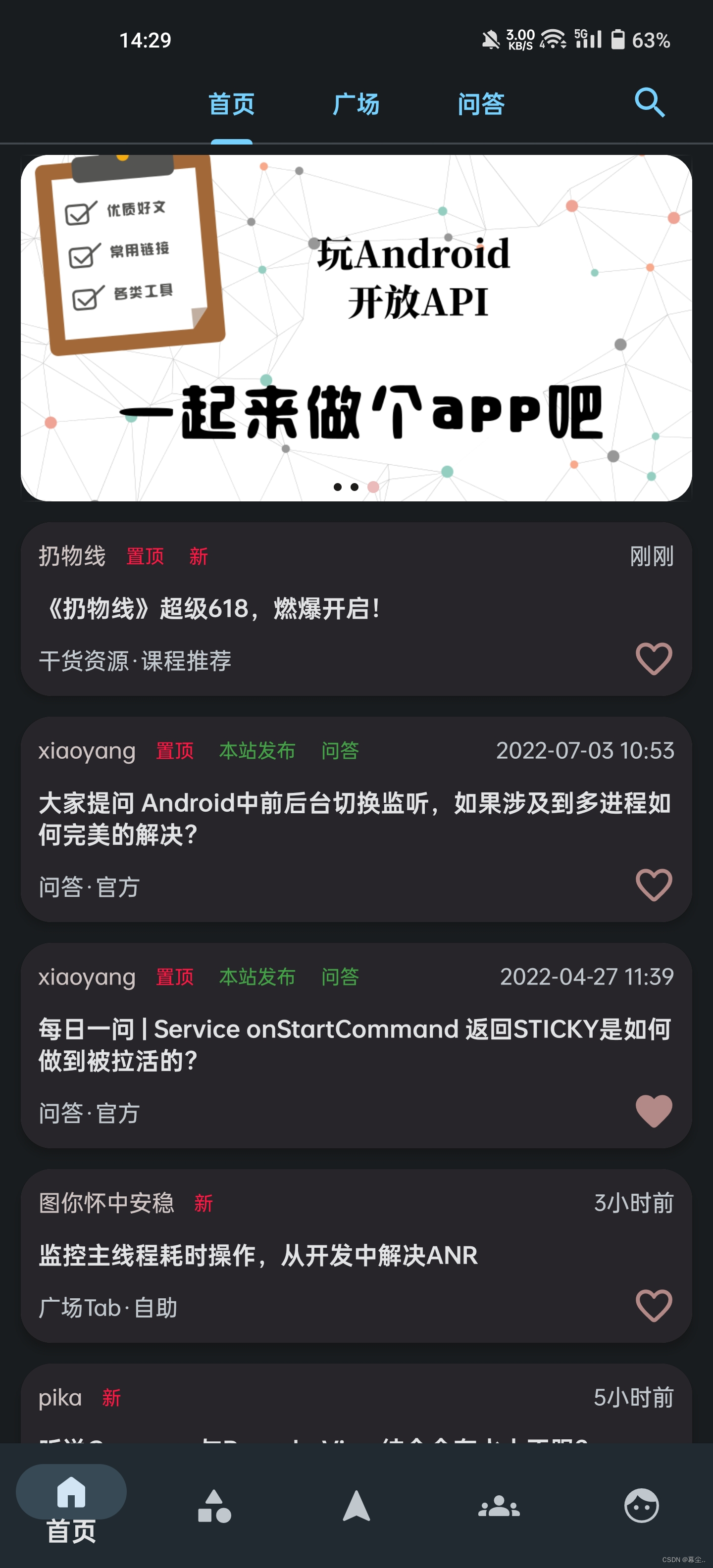Screen dimensions: 713x1568
Task: Tap the 本站发布 green tag
Action: click(256, 750)
